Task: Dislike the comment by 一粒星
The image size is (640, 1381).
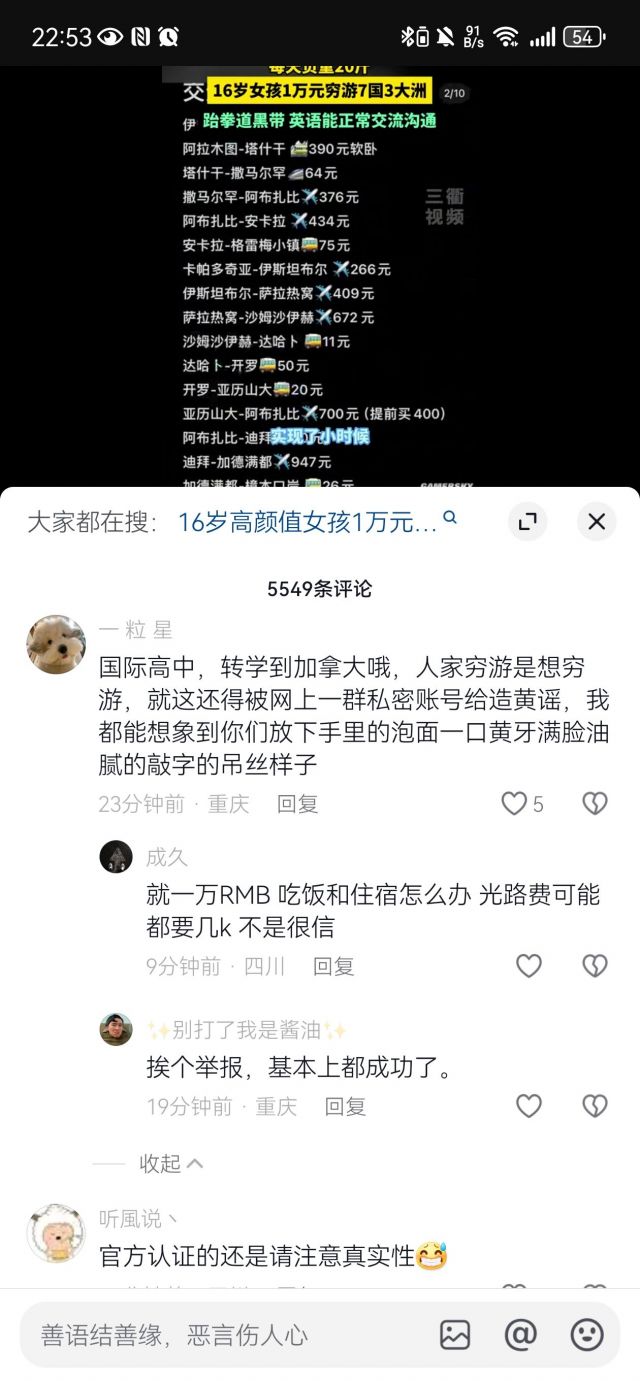Action: pyautogui.click(x=595, y=803)
